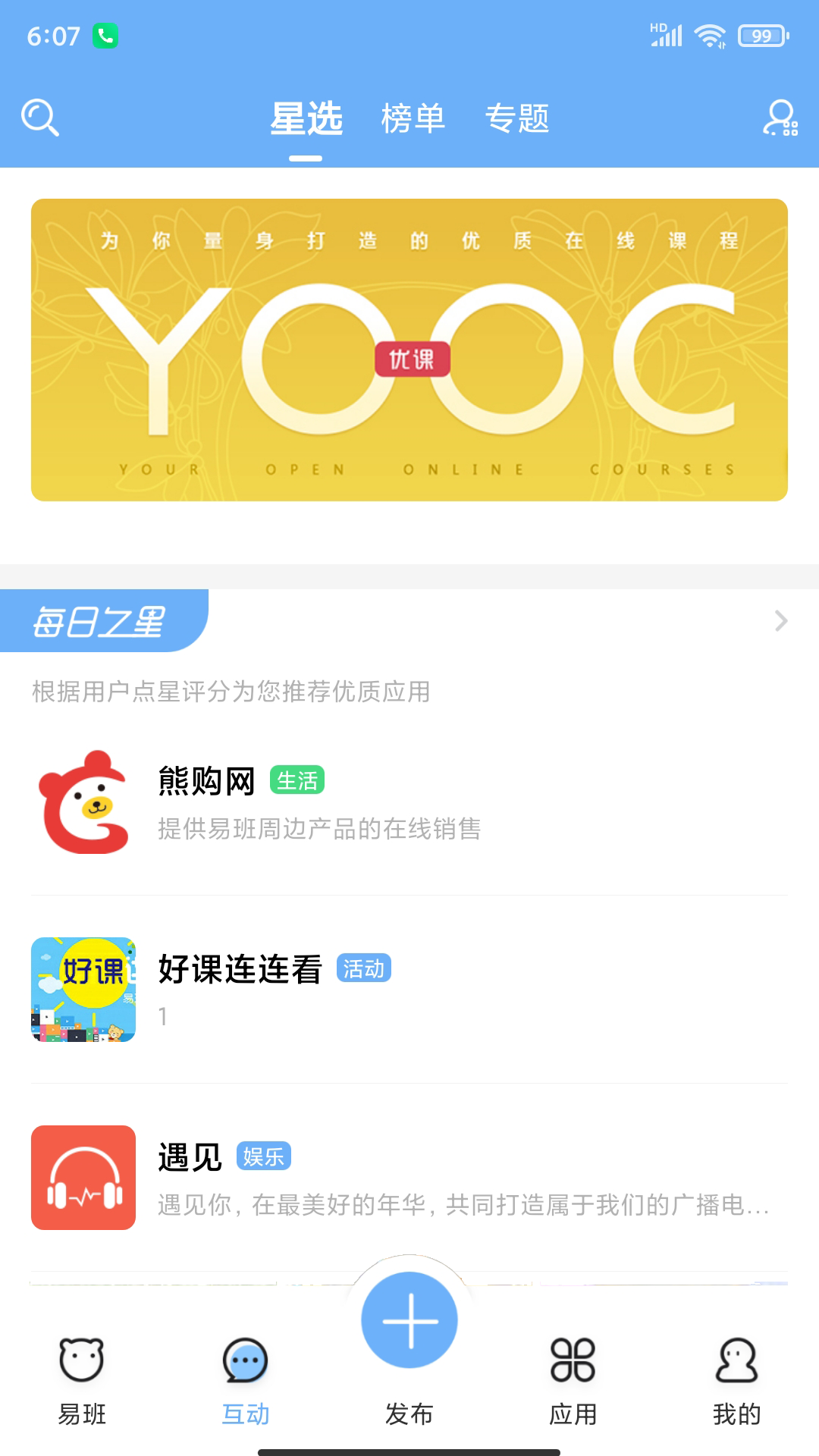Open the profile icon at top right
The image size is (819, 1456).
(778, 119)
